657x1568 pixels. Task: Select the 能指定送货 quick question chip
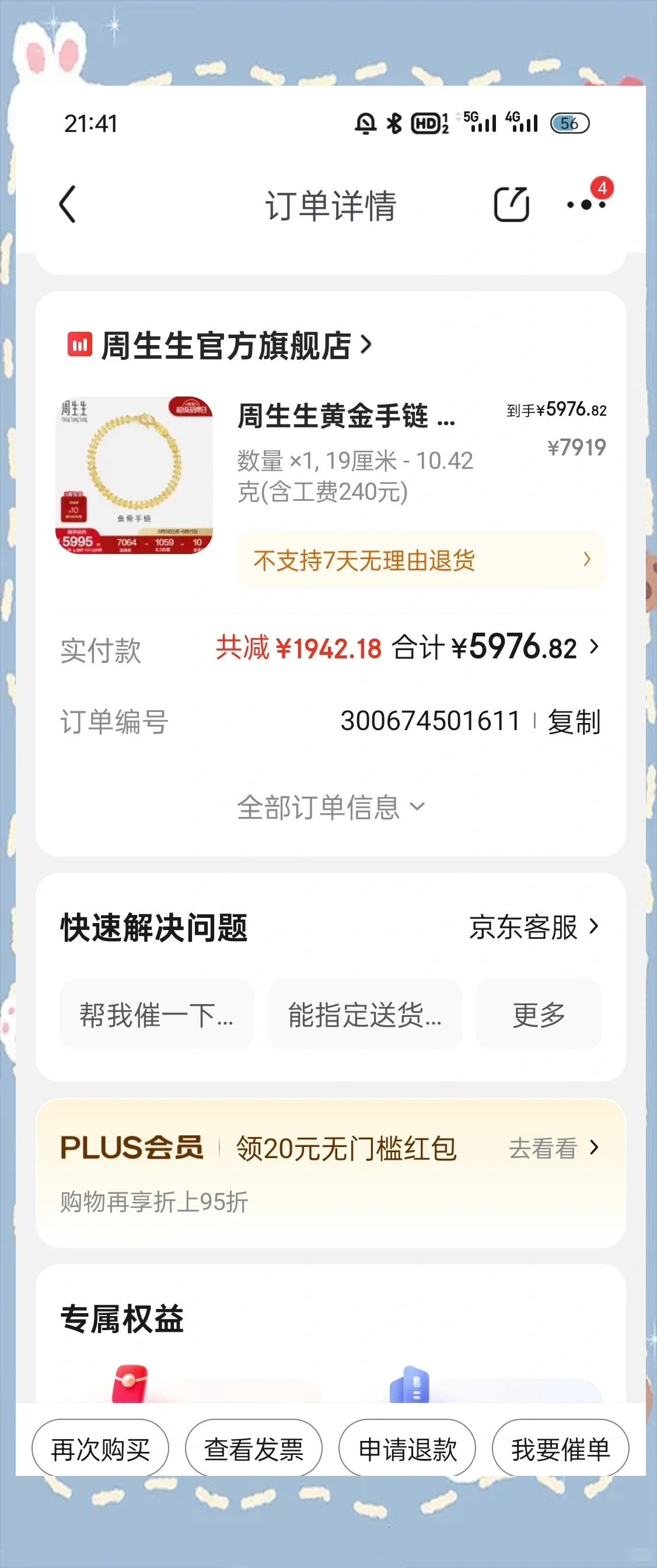(x=365, y=1014)
